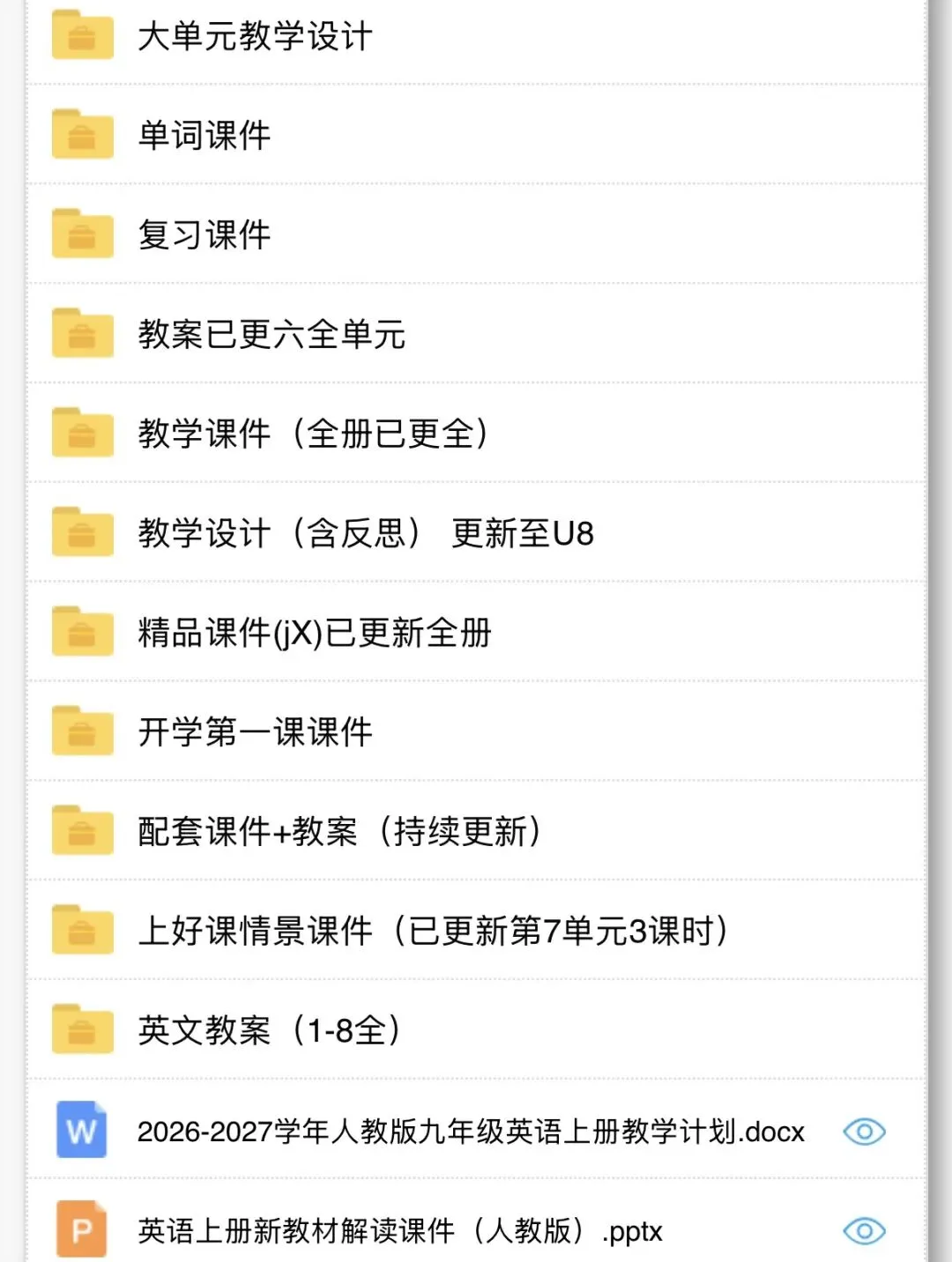
Task: Open the 开学第一课课件 folder
Action: [476, 732]
